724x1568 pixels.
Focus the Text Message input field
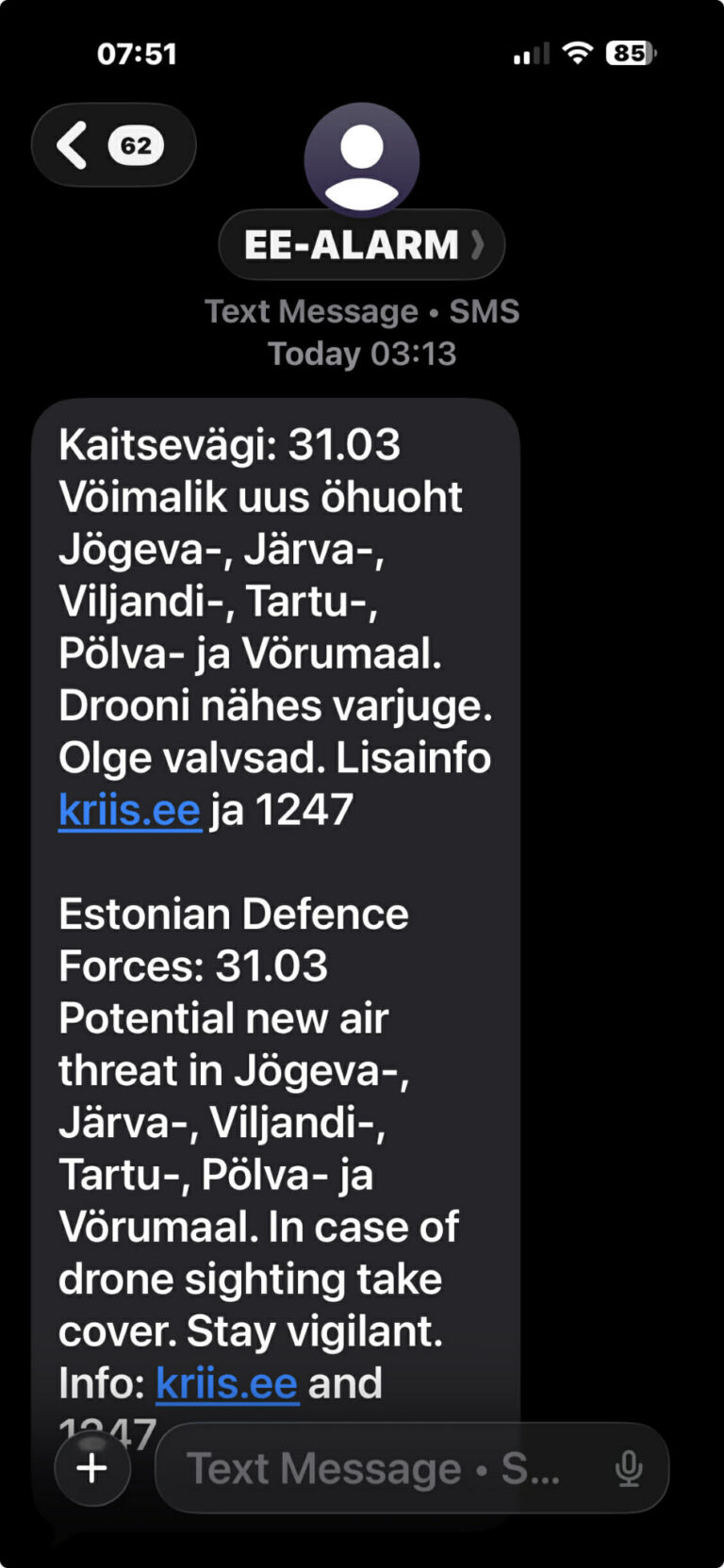[x=377, y=1468]
